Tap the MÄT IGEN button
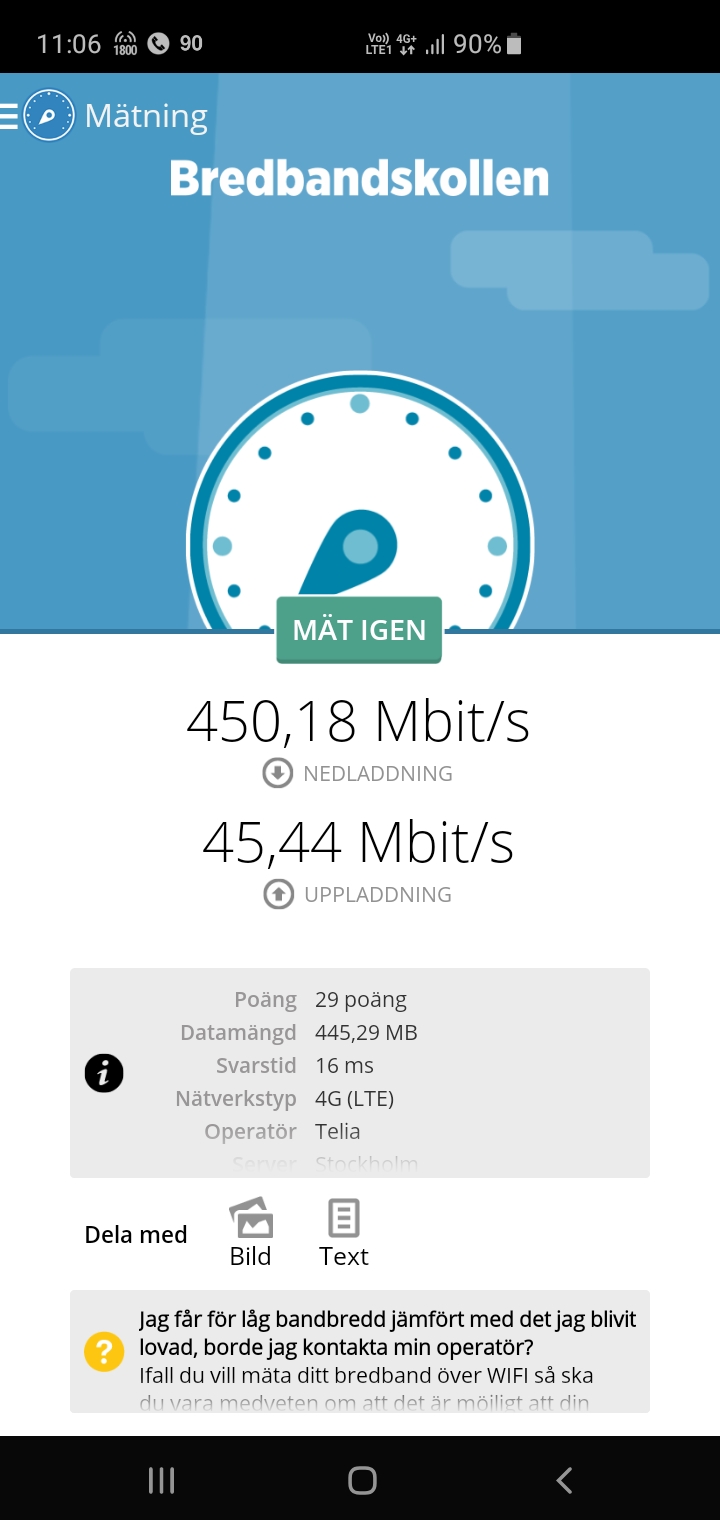 [x=359, y=630]
